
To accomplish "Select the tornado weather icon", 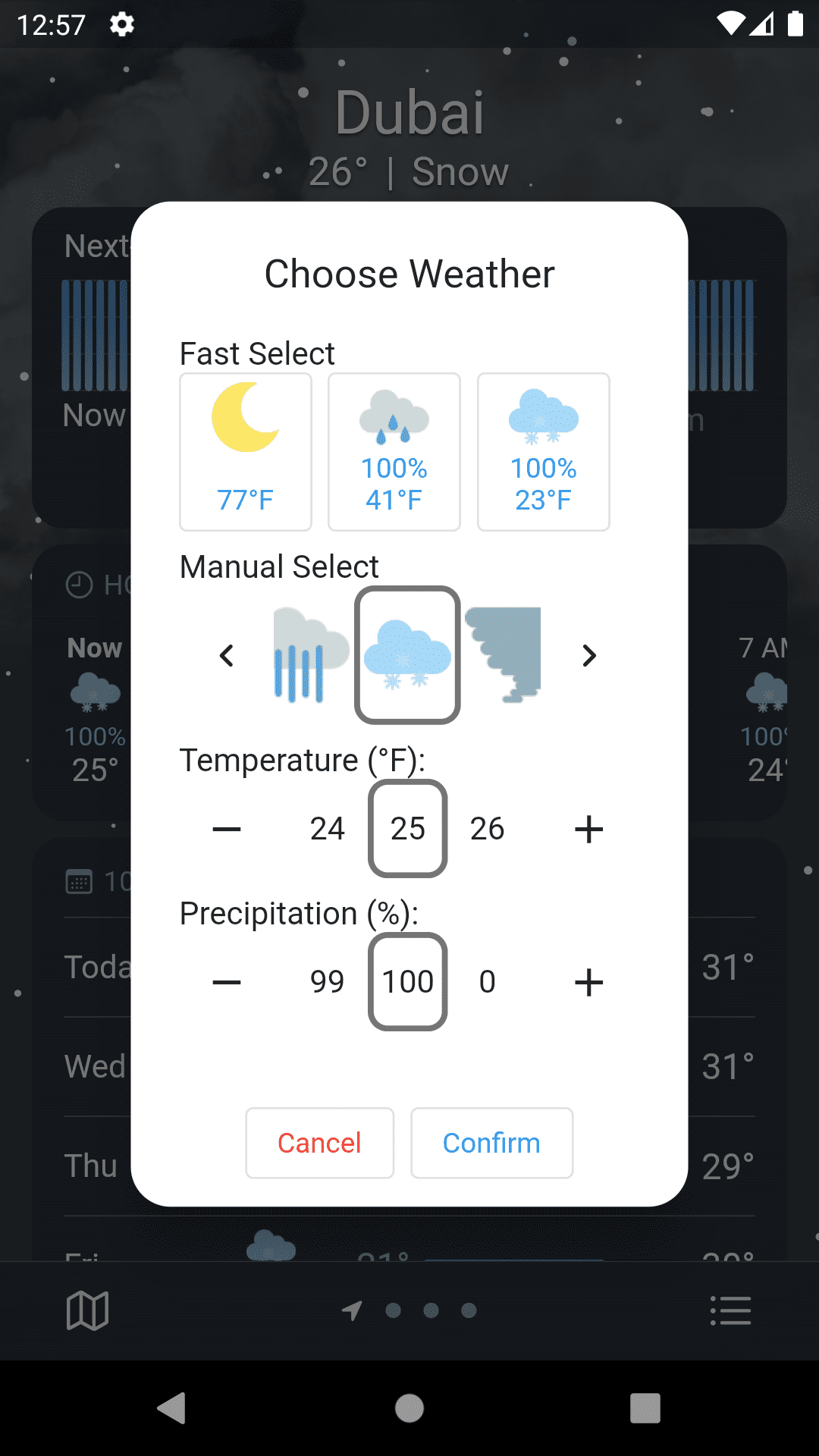I will tap(506, 654).
